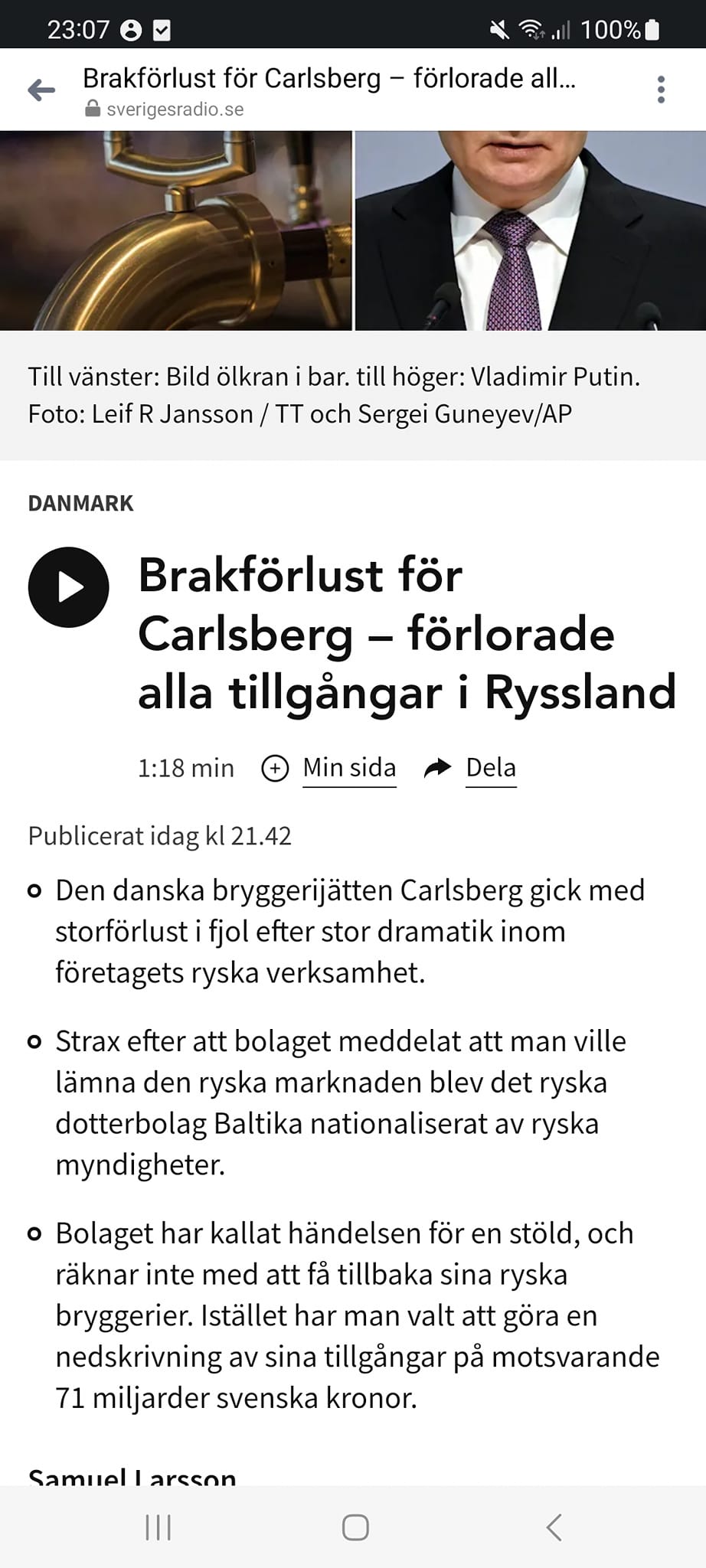Open the profile icon in the status bar
Viewport: 706px width, 1568px height.
click(x=129, y=29)
